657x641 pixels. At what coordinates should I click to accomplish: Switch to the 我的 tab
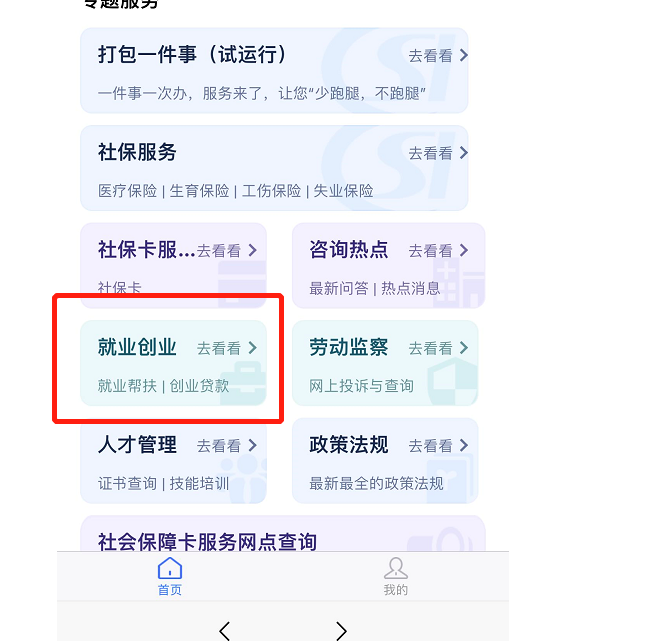[x=396, y=577]
